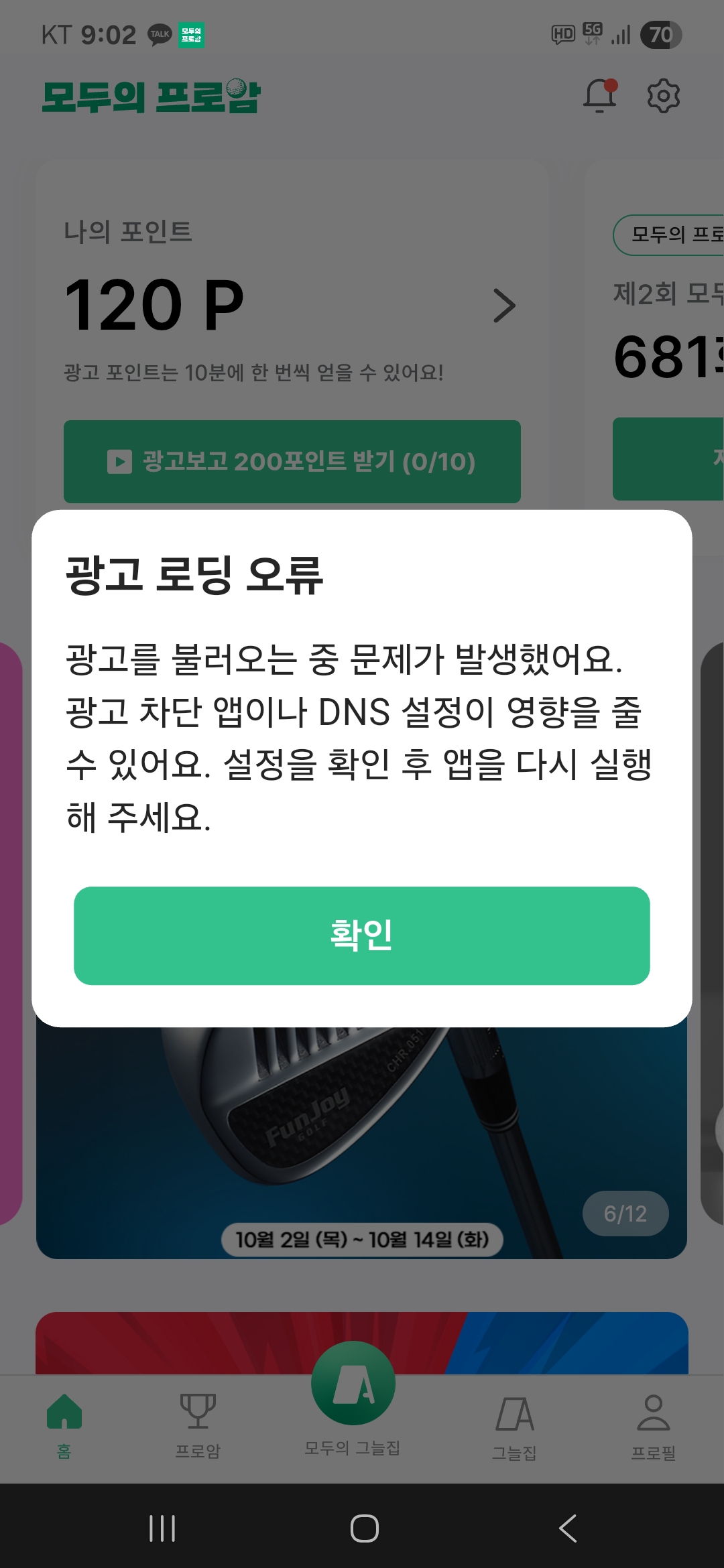Open recent apps from the navigation bar
The height and width of the screenshot is (1568, 724).
162,1528
